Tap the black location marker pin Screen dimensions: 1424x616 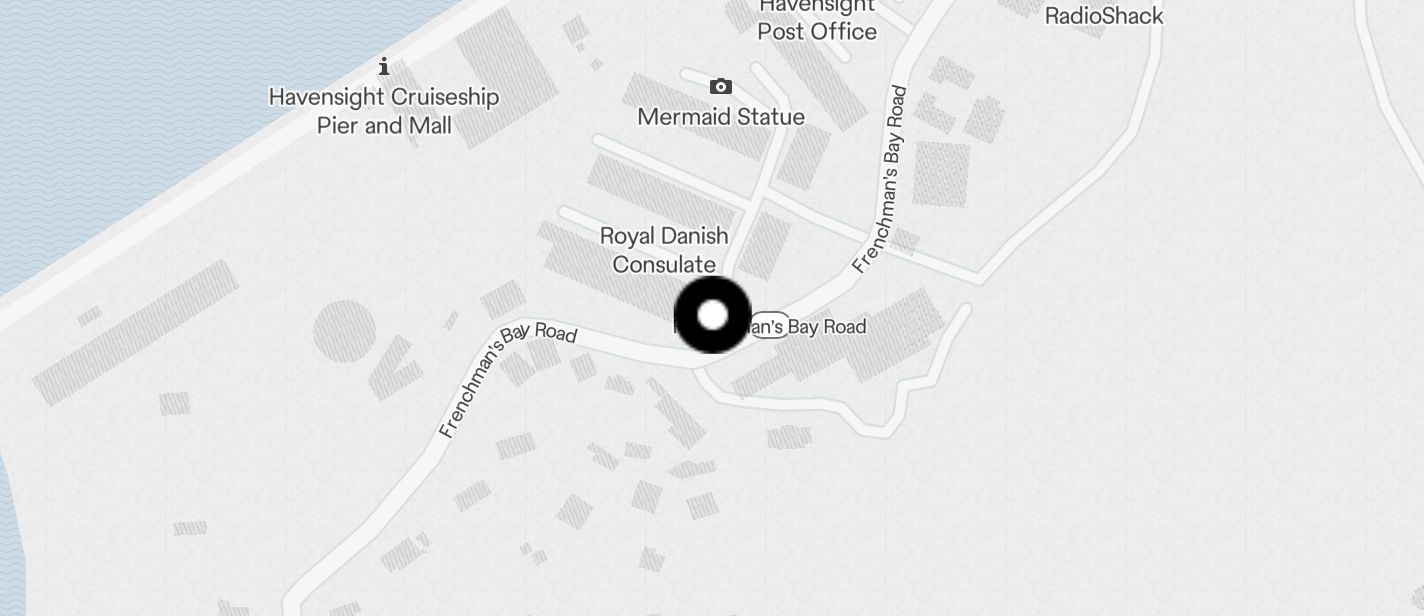pyautogui.click(x=712, y=316)
